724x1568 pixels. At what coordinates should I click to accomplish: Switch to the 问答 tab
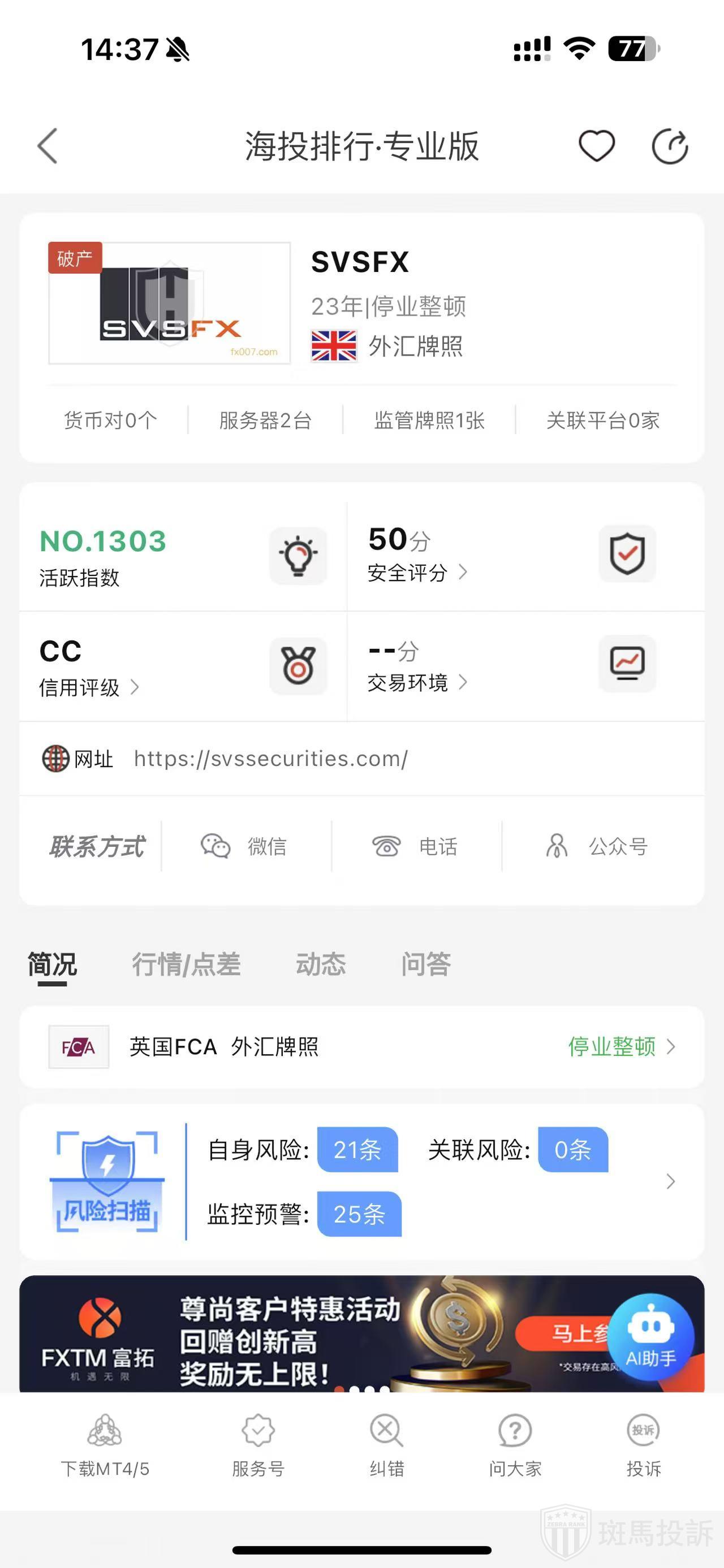tap(425, 964)
